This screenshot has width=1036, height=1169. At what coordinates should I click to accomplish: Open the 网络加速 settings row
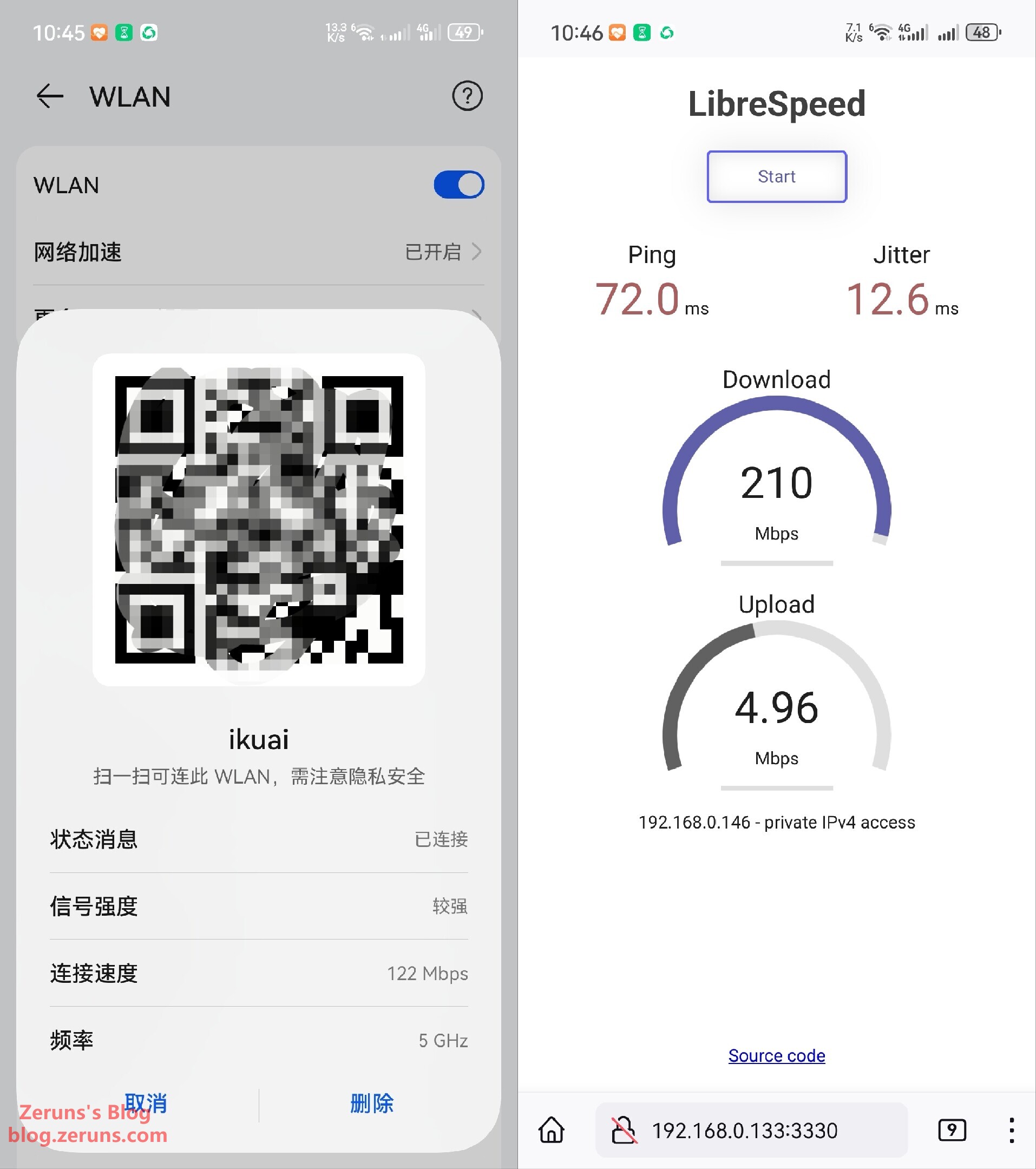pyautogui.click(x=259, y=252)
